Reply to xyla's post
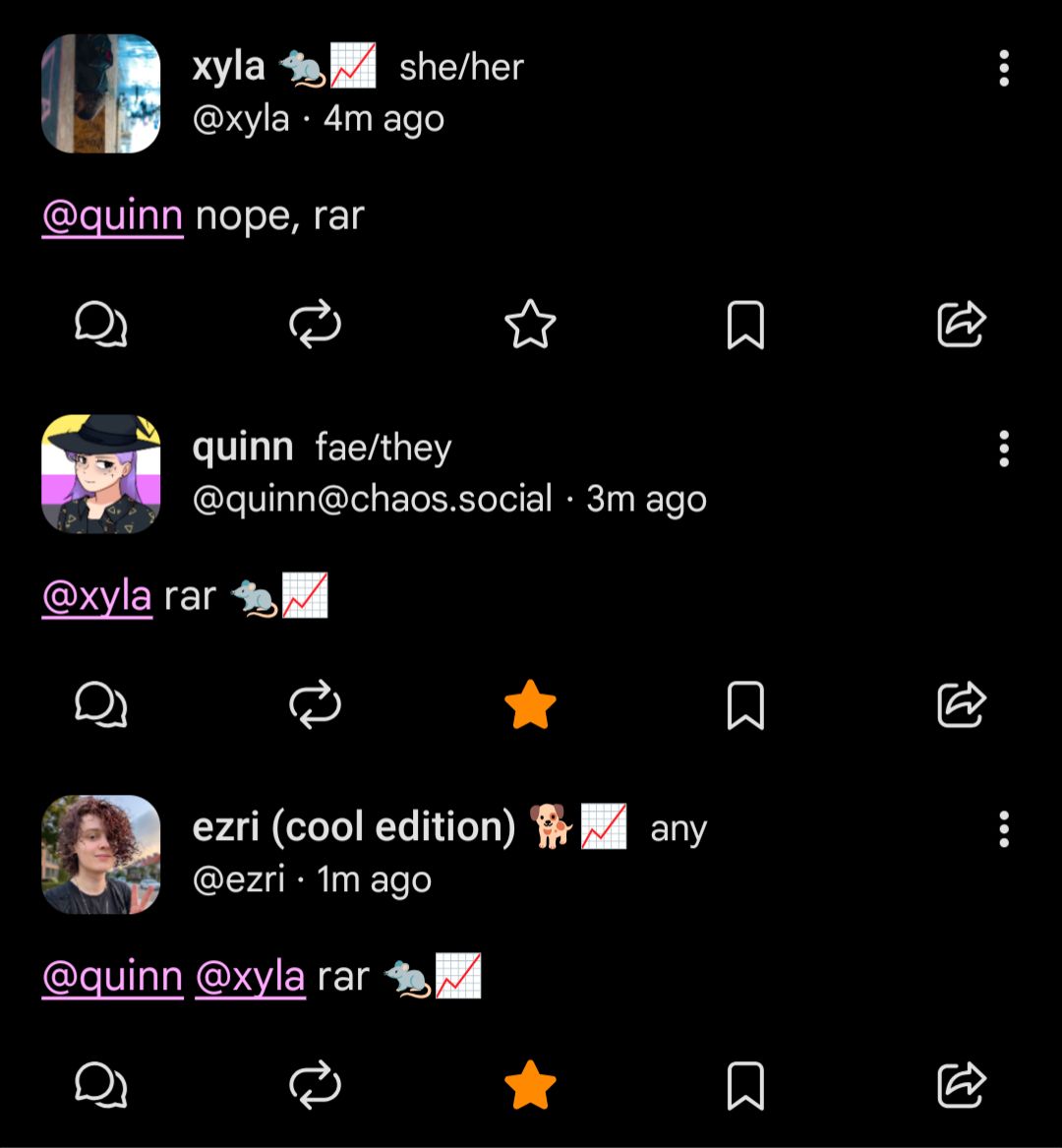Viewport: 1062px width, 1148px height. [x=100, y=326]
